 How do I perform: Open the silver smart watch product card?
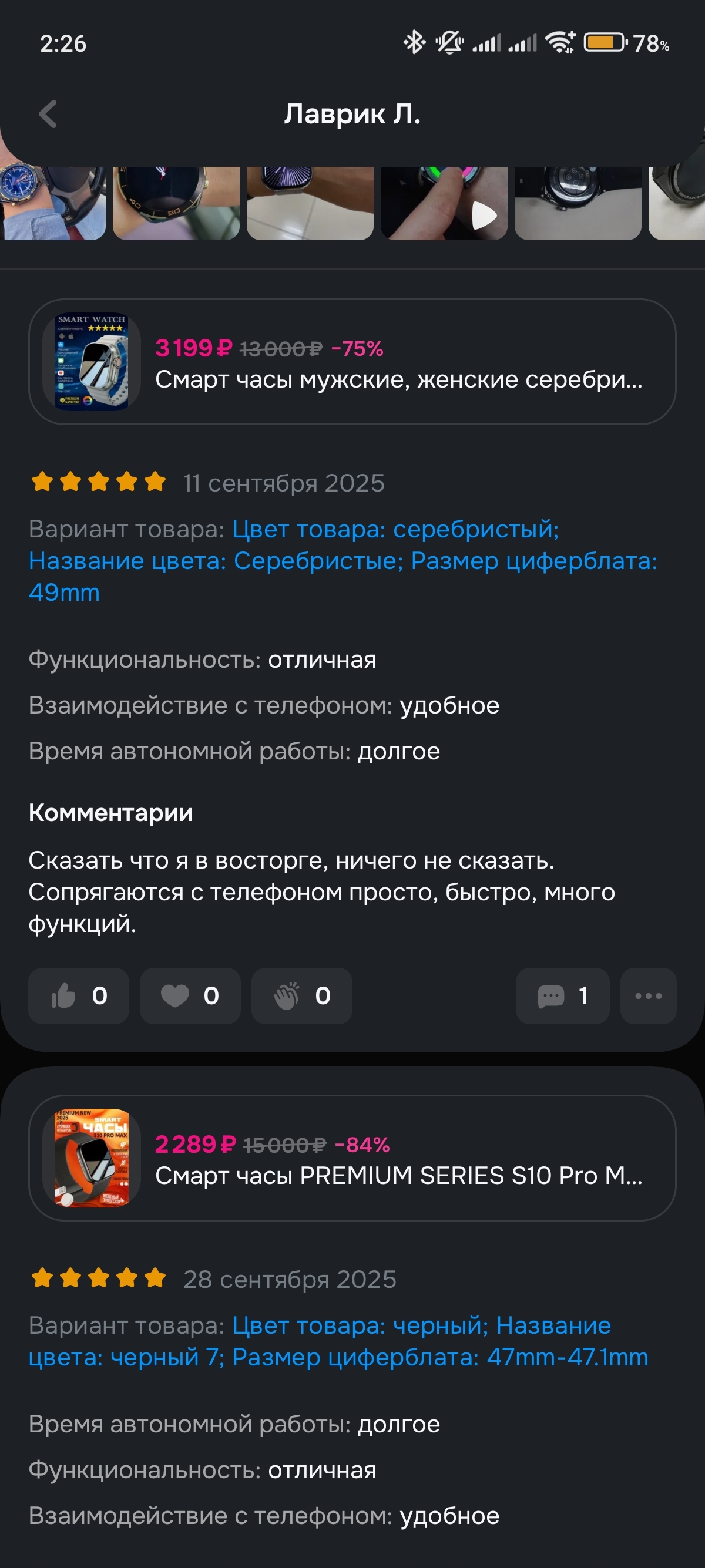tap(352, 362)
